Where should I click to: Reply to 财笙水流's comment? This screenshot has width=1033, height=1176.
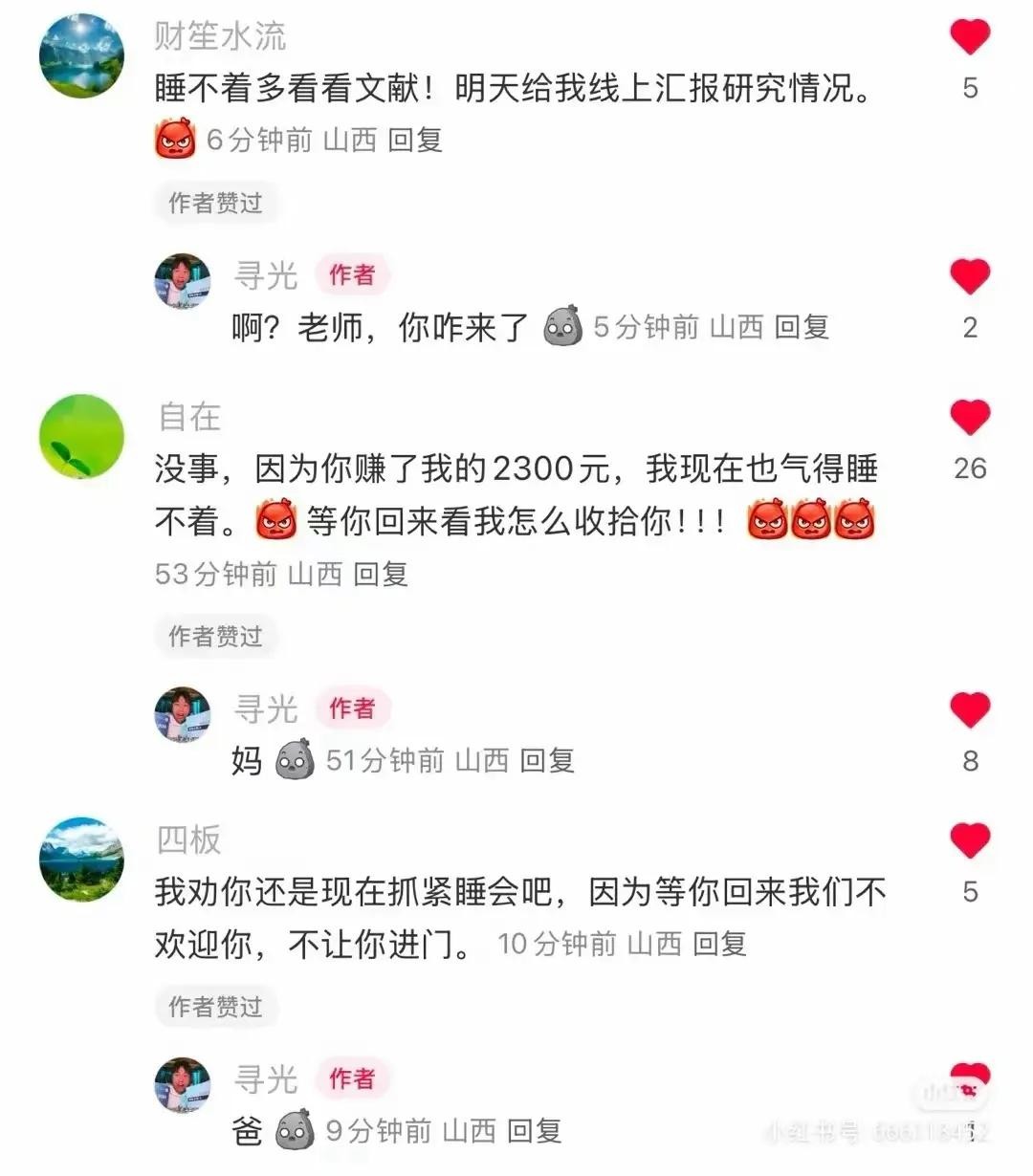[415, 141]
